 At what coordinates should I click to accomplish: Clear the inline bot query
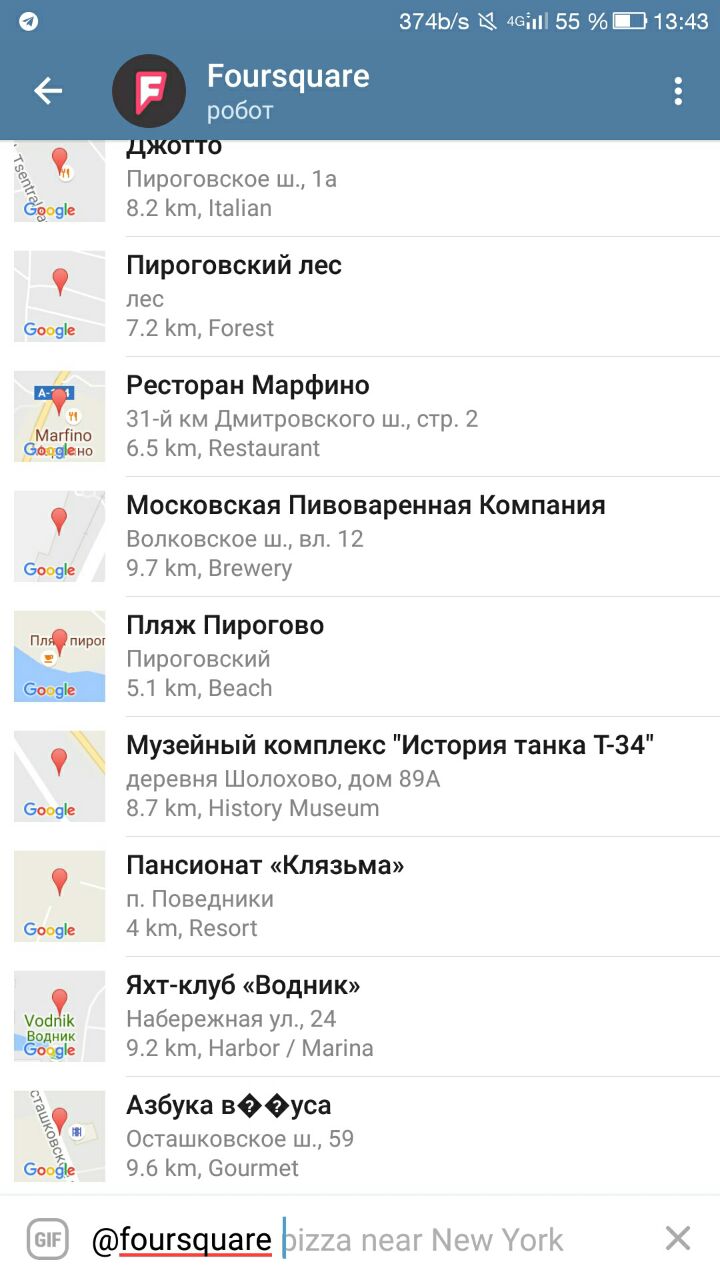677,1239
